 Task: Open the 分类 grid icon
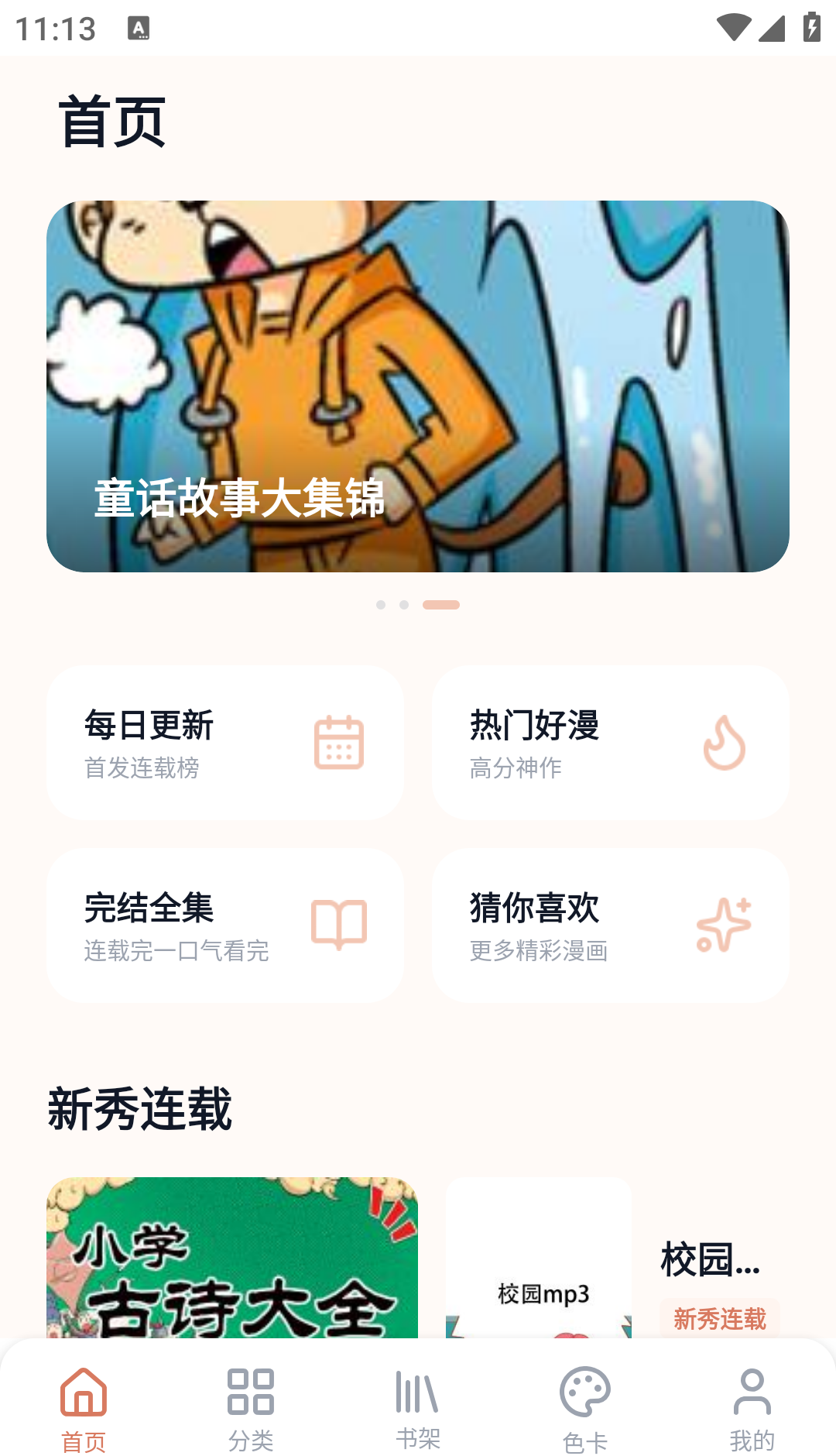[x=251, y=1392]
